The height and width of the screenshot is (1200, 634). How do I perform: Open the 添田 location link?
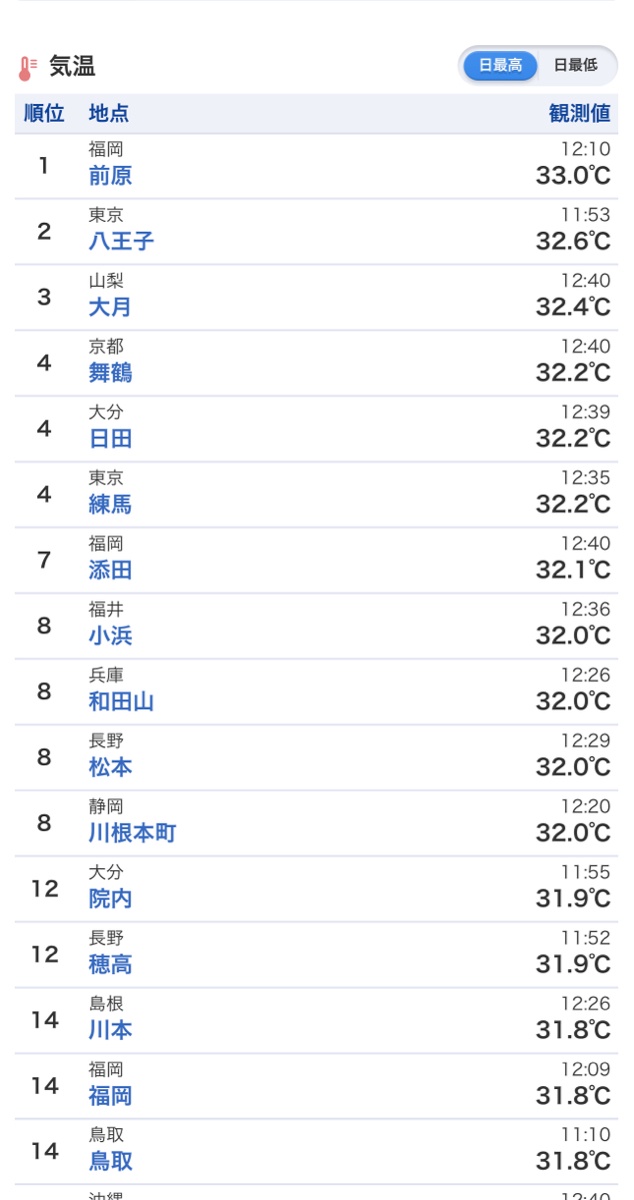click(x=110, y=570)
